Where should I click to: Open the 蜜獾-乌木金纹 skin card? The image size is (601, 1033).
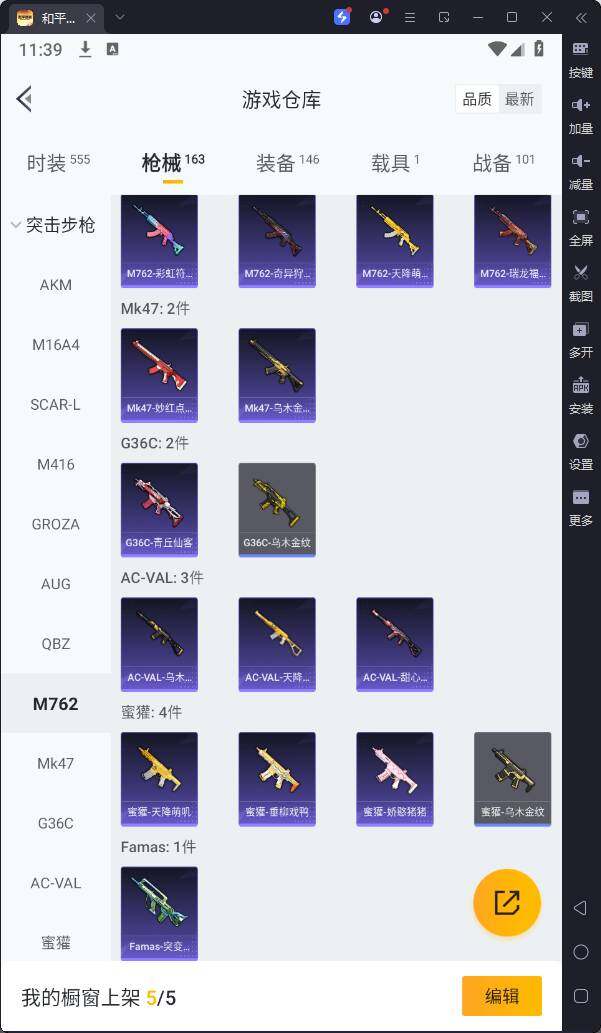pyautogui.click(x=513, y=779)
